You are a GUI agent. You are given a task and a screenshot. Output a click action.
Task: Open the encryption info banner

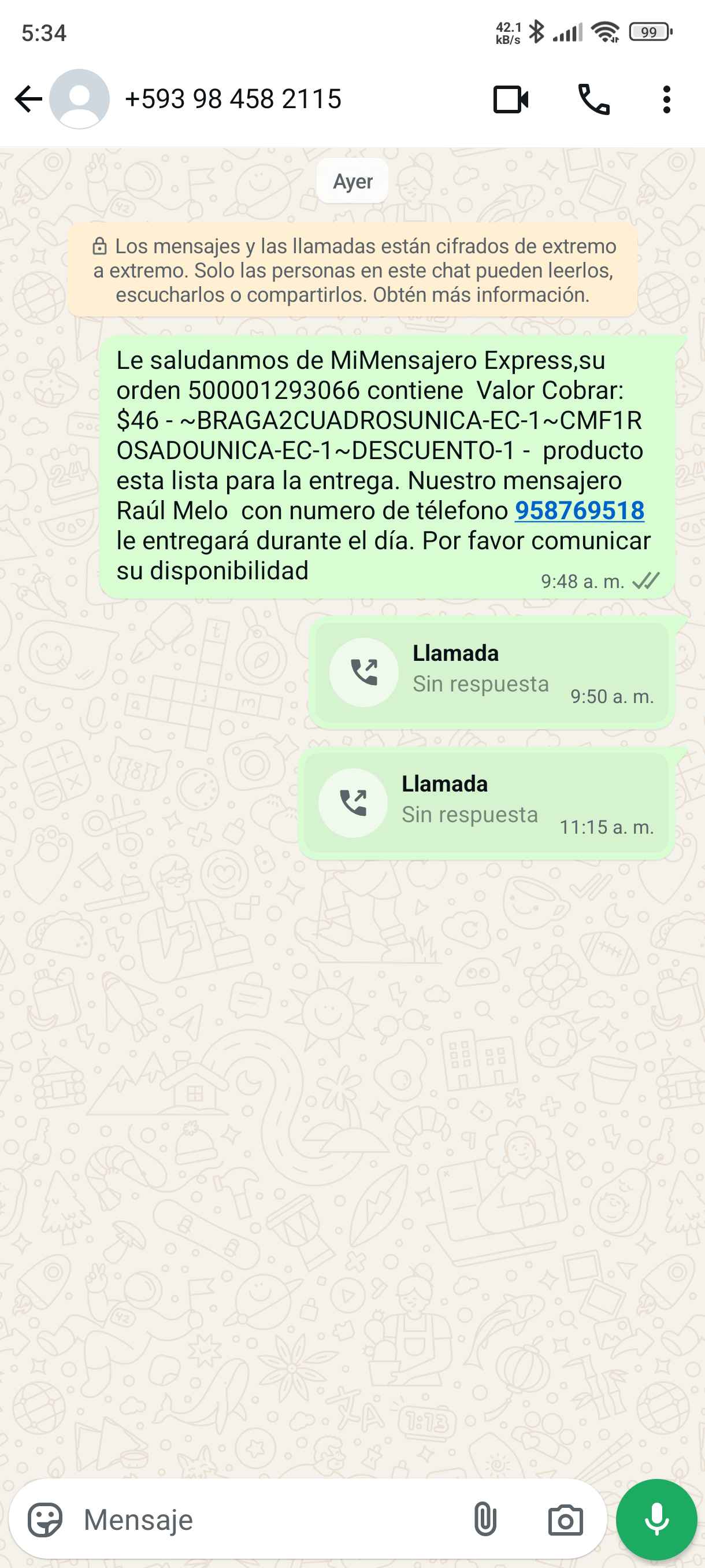pyautogui.click(x=353, y=269)
